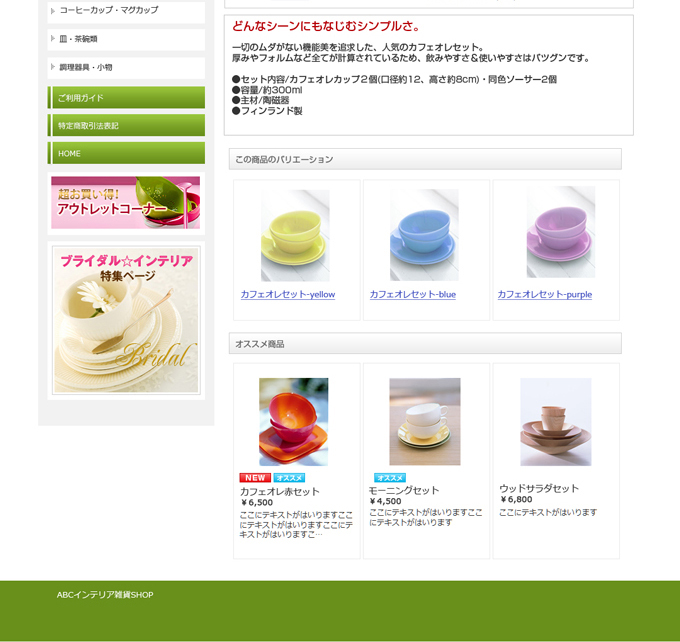Tap the blue cafe au lait set image
This screenshot has width=680, height=642.
click(x=424, y=235)
